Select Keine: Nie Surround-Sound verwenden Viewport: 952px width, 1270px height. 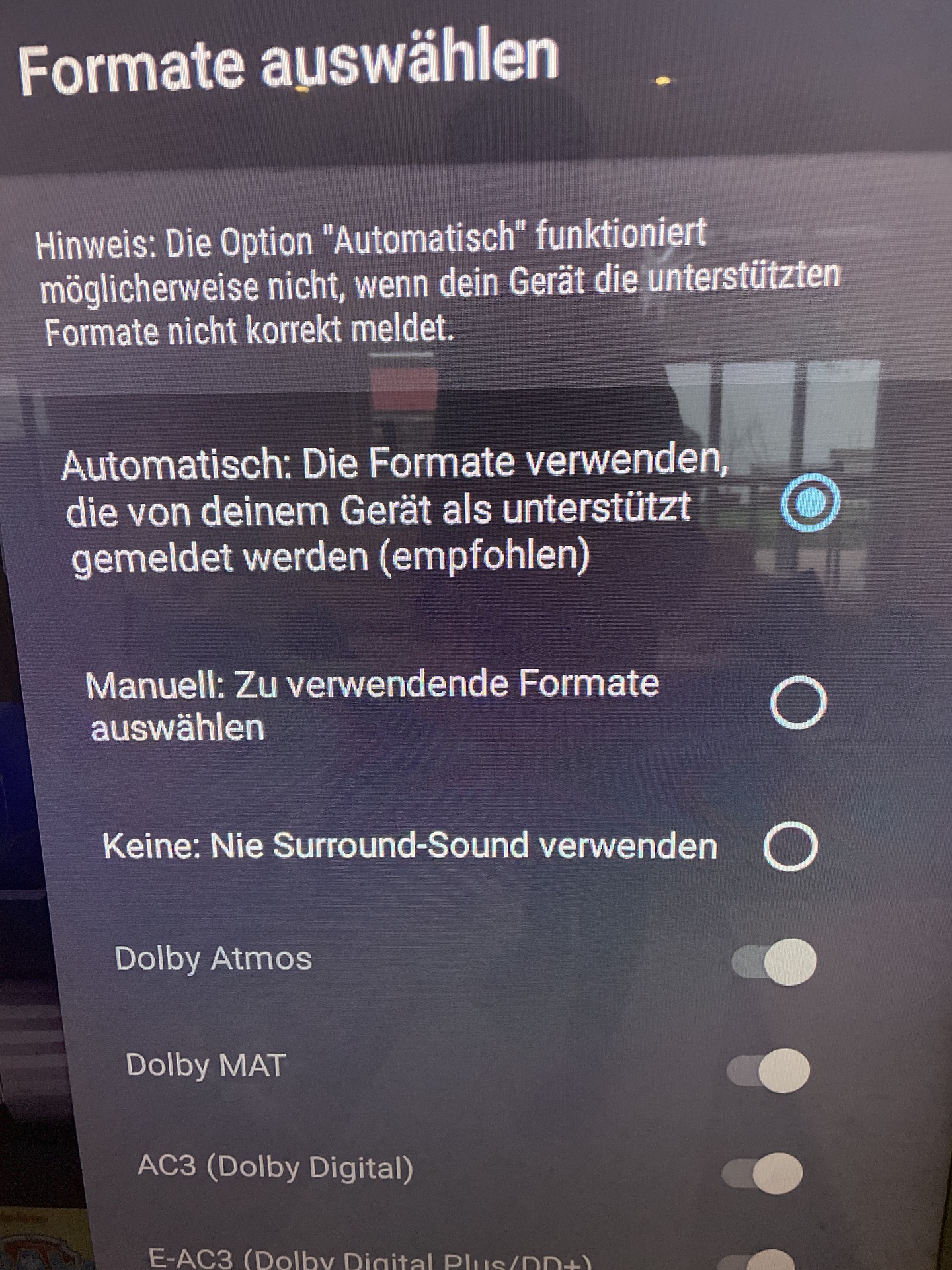(x=790, y=846)
